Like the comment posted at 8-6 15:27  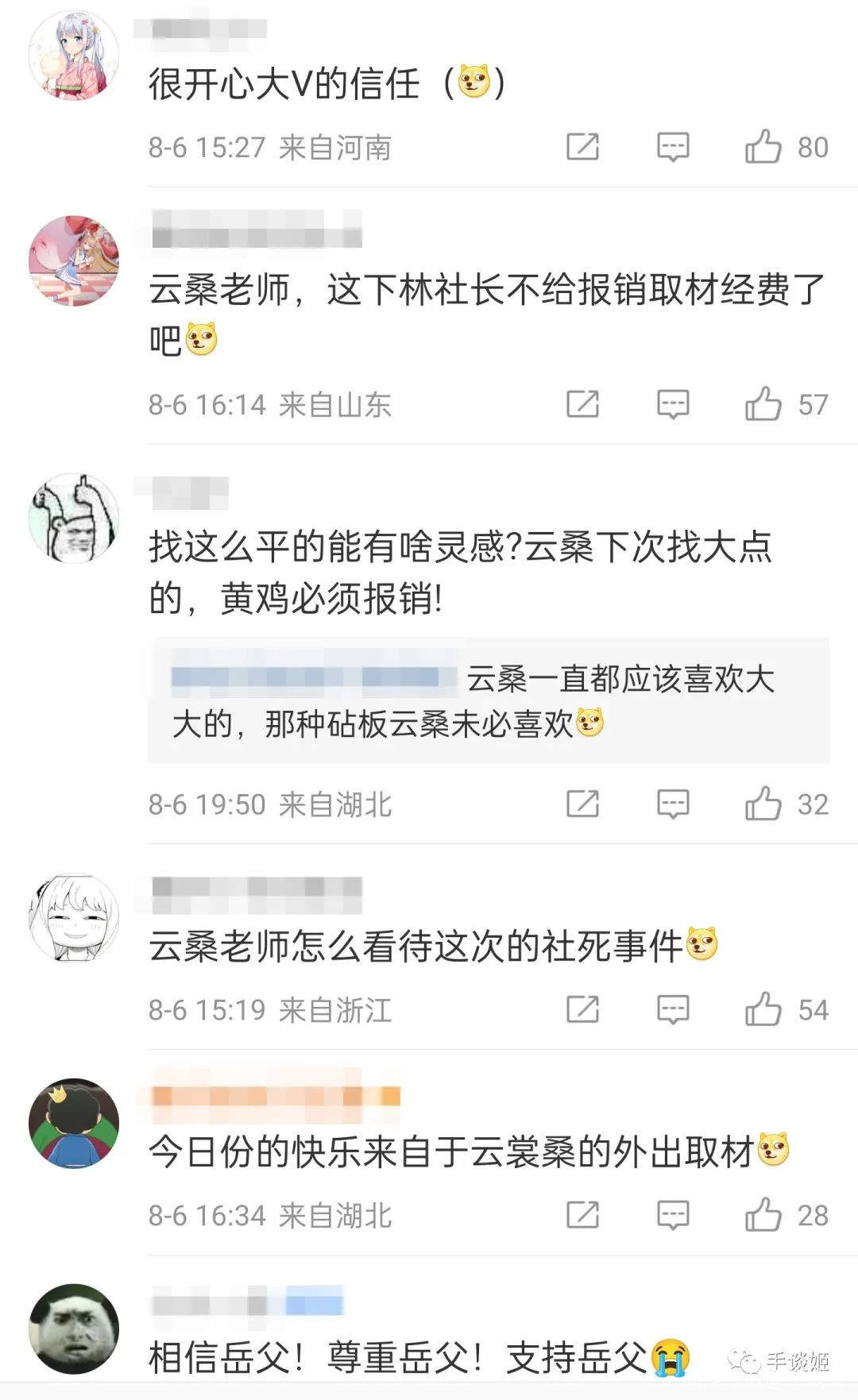[763, 147]
